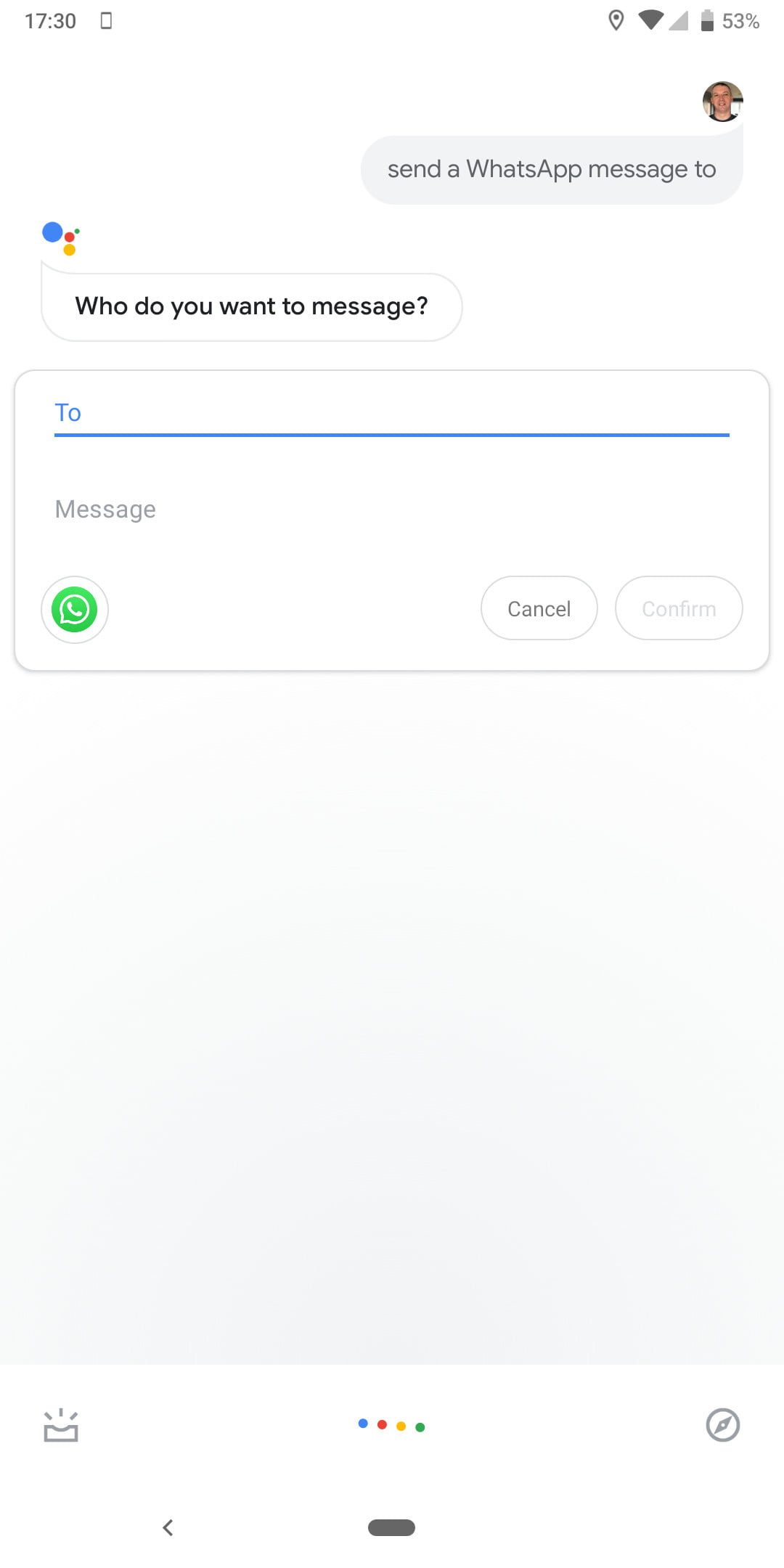
Task: Go back with the system back arrow
Action: coord(168,1527)
